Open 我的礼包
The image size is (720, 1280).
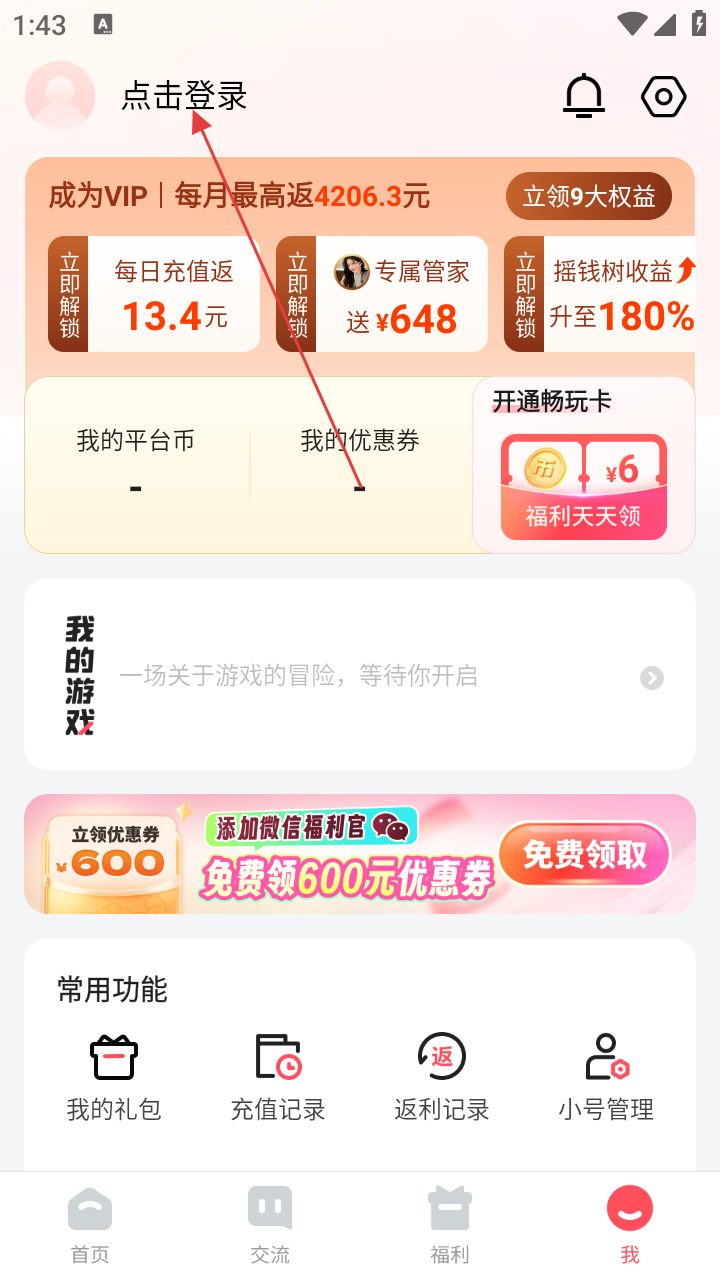[114, 1077]
